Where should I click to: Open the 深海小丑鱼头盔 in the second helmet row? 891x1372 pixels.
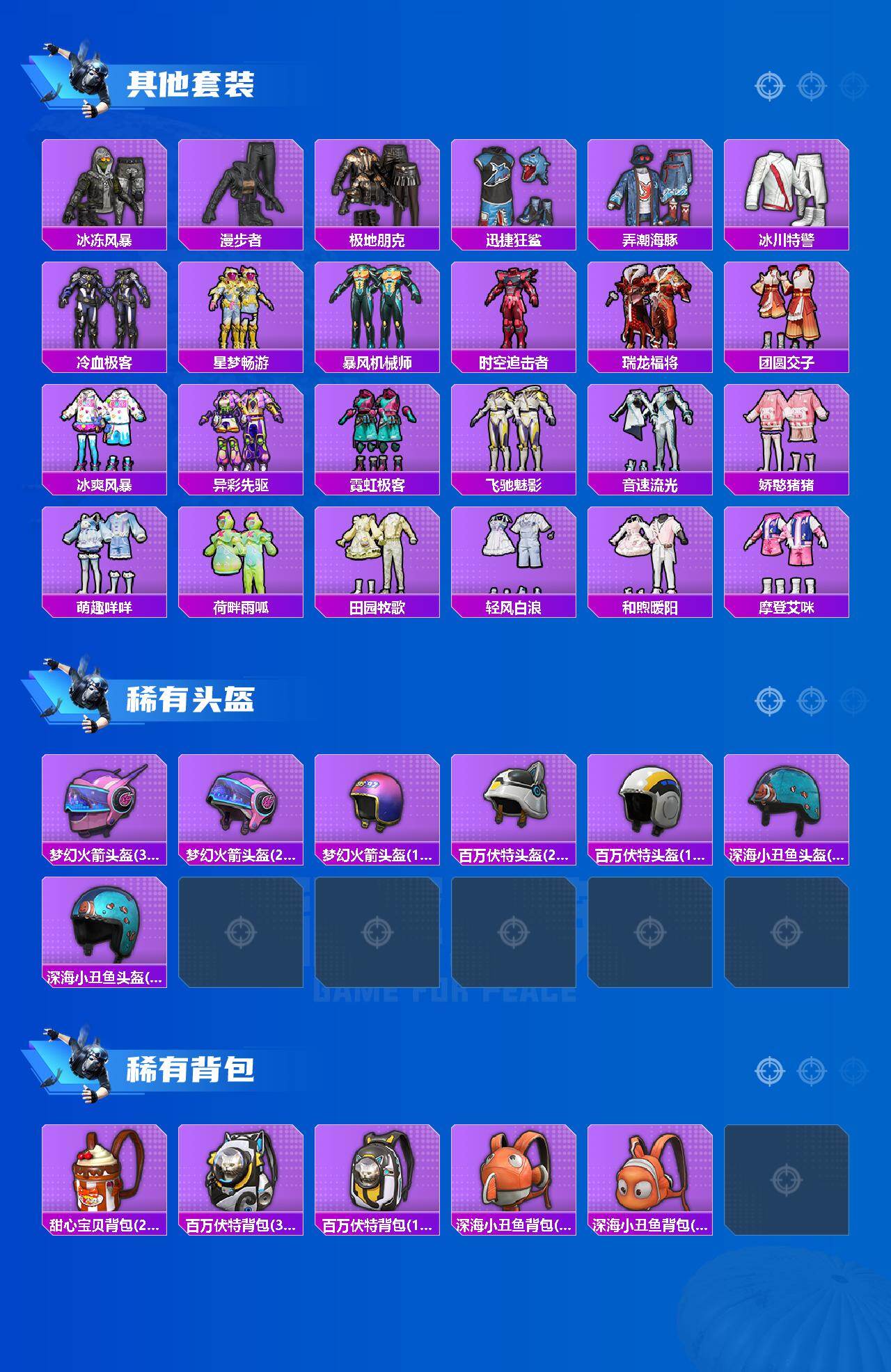(x=103, y=932)
